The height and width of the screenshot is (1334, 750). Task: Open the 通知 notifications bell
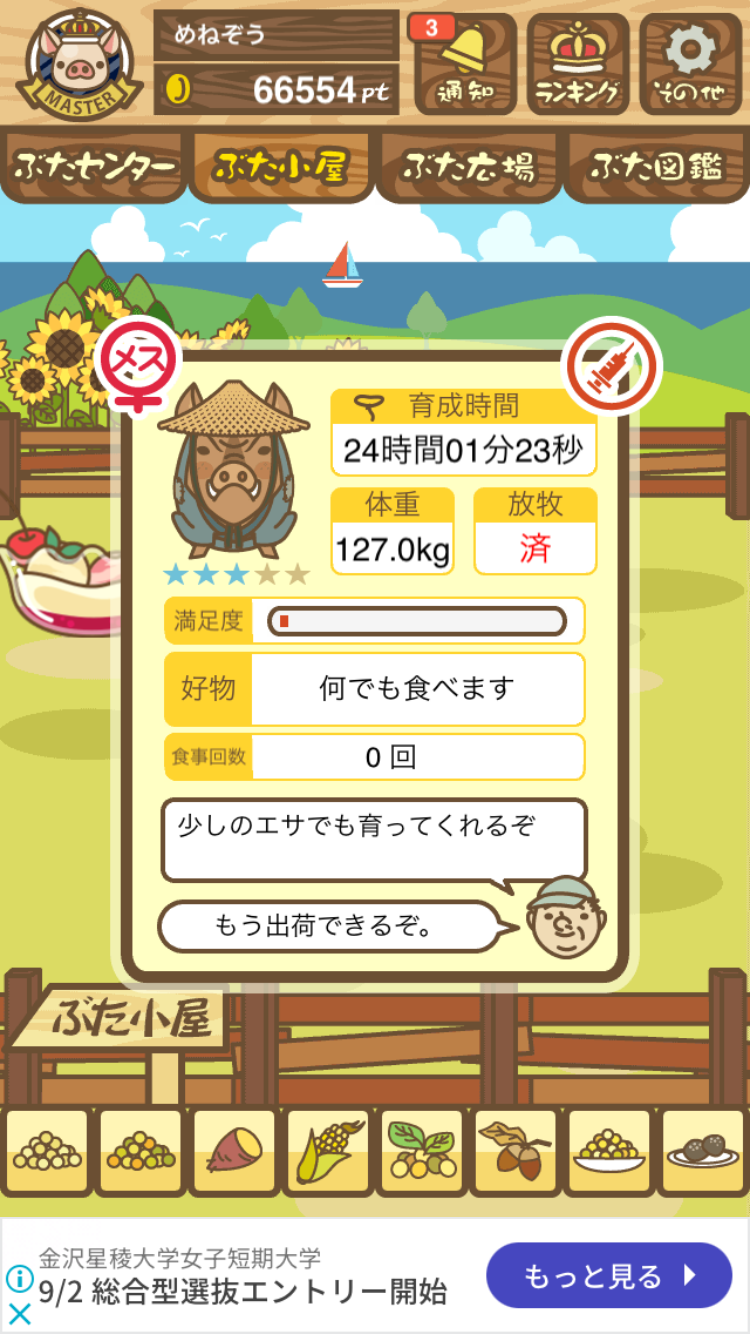[463, 64]
